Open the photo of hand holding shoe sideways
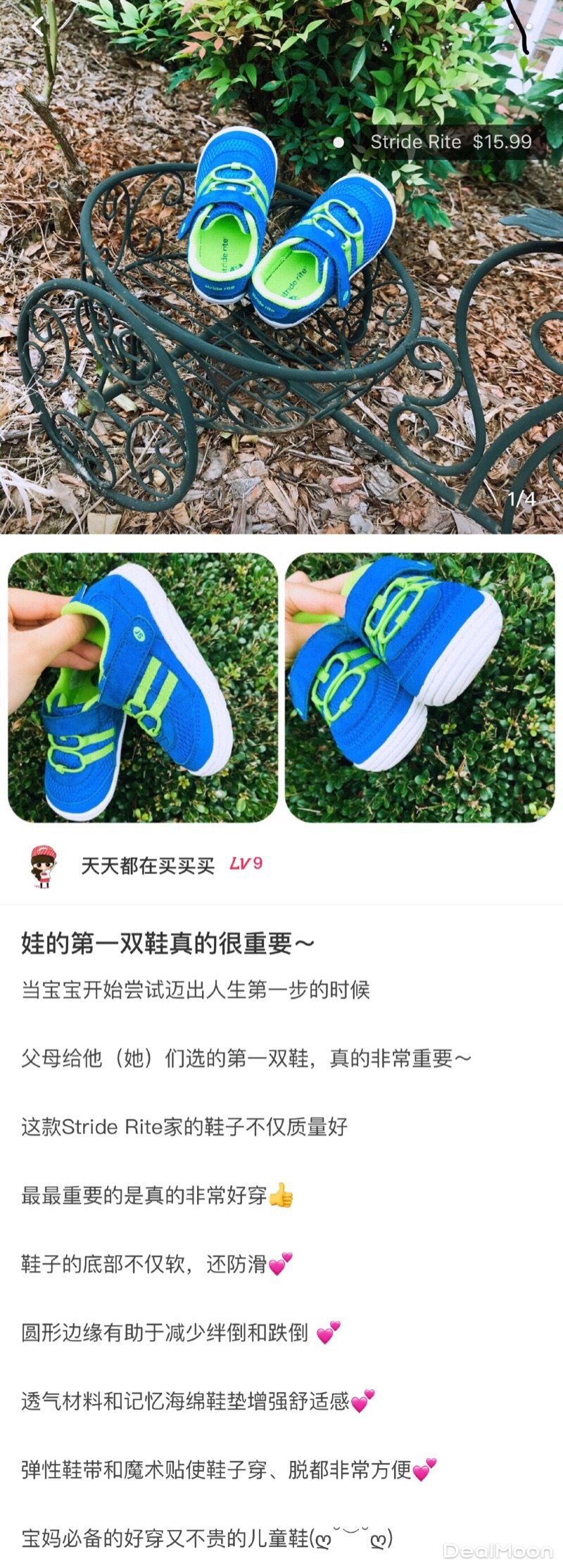563x1568 pixels. pyautogui.click(x=143, y=688)
